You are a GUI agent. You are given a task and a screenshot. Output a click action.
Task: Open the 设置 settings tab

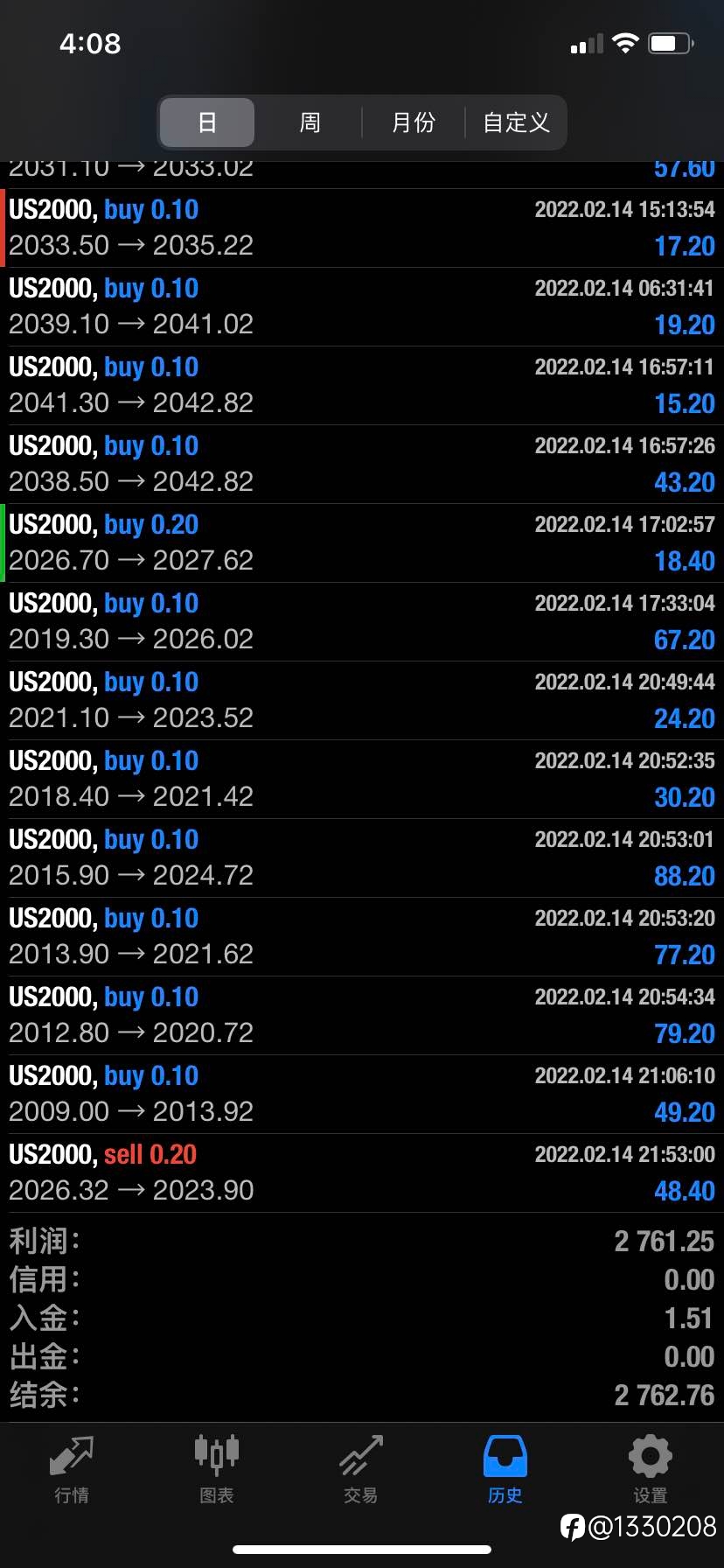pos(650,1470)
